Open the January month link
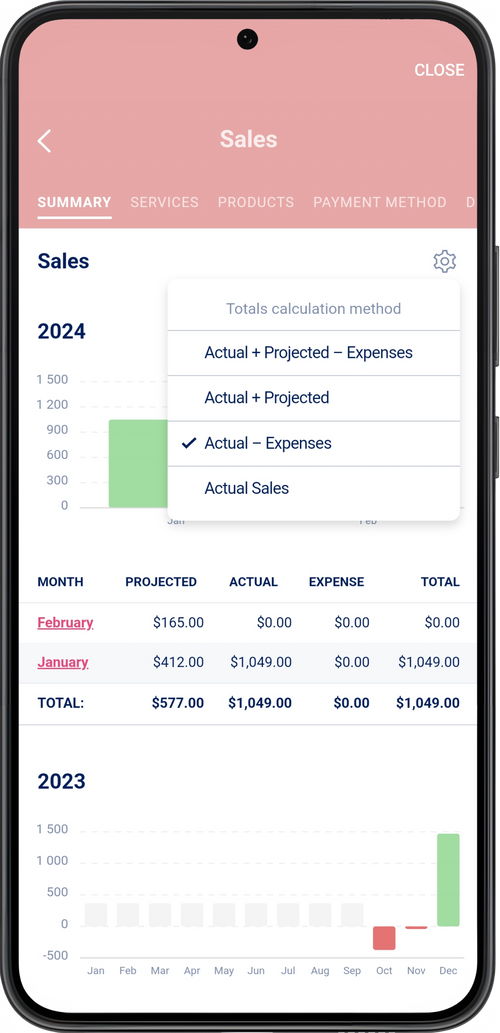The image size is (500, 1033). pyautogui.click(x=63, y=662)
